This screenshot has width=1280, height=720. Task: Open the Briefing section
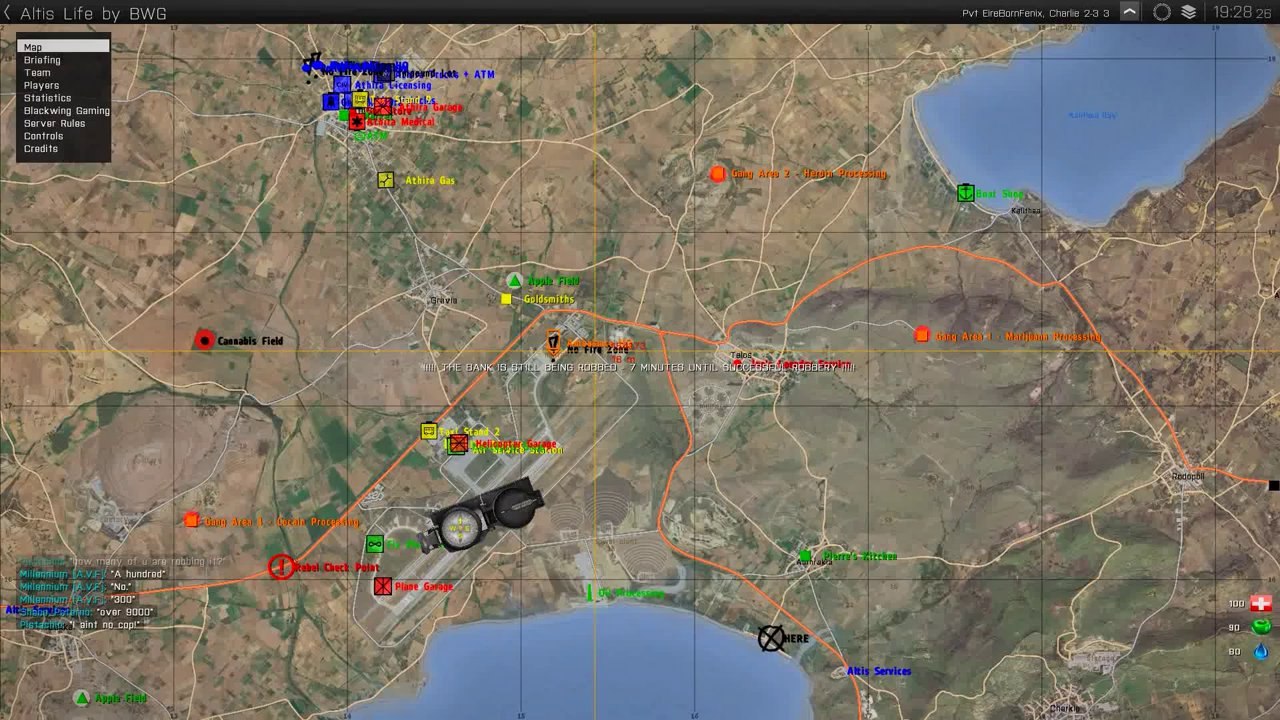(42, 60)
